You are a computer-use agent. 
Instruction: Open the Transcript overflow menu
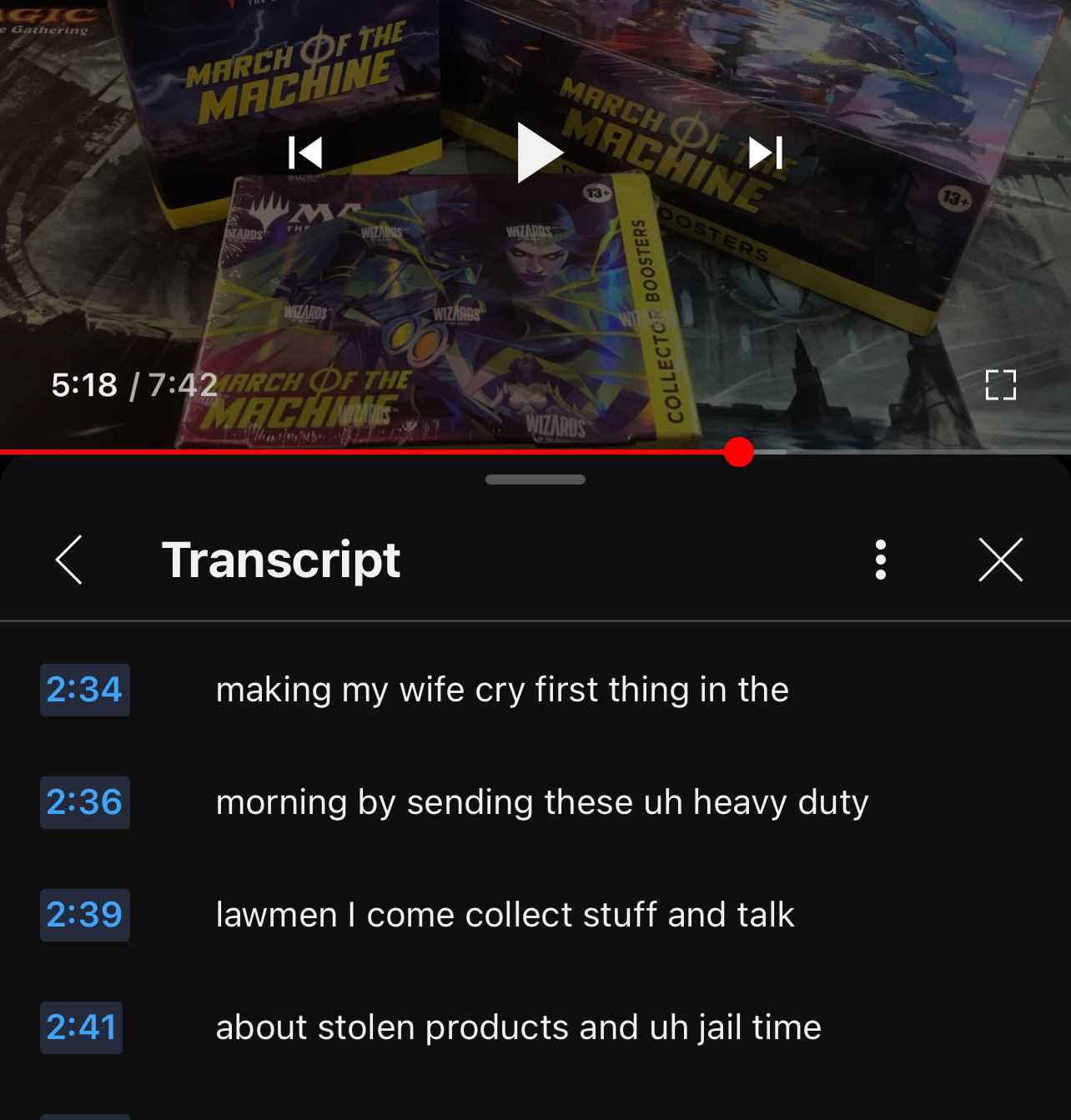[x=880, y=560]
